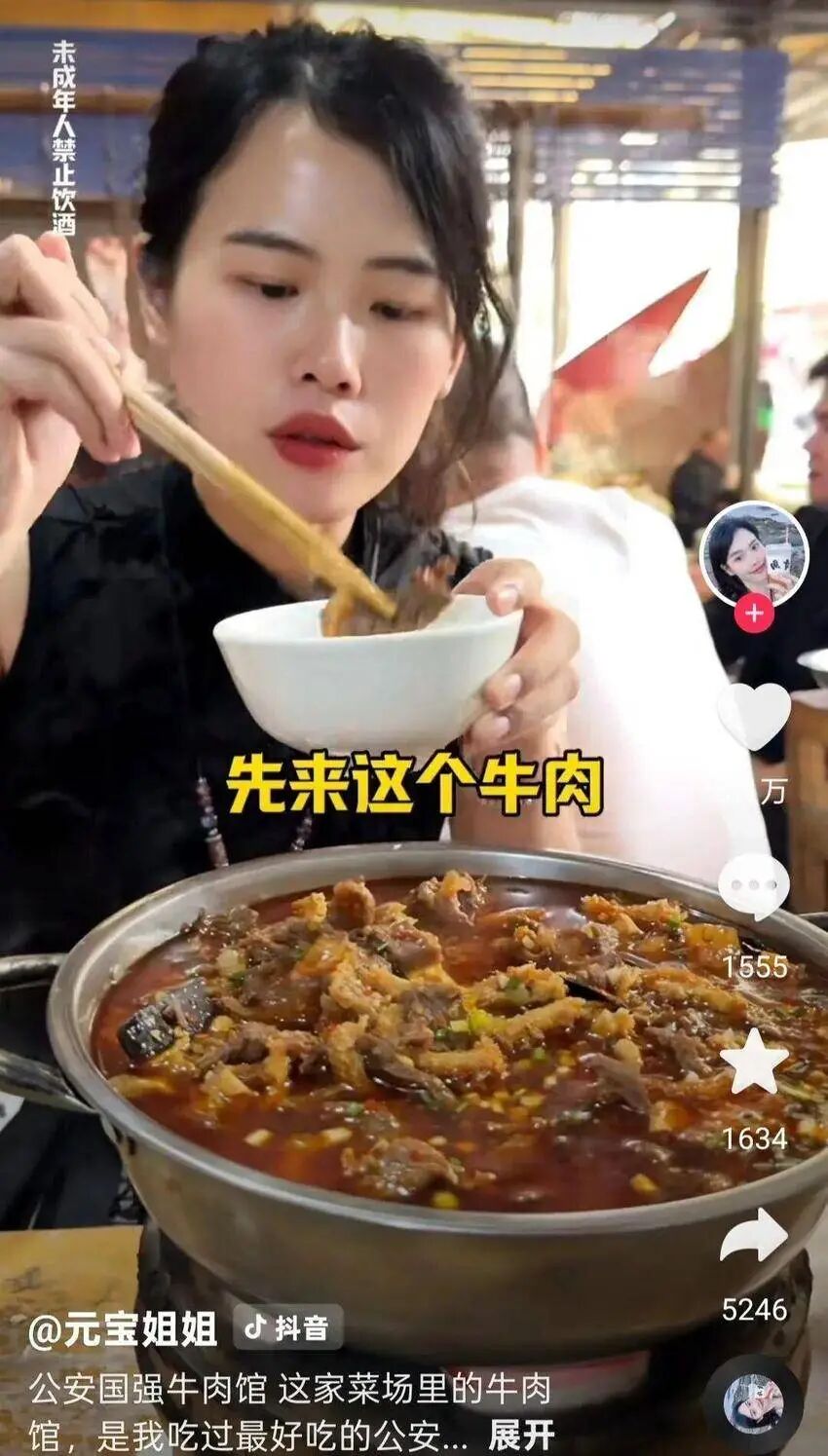
Task: Open the @元宝姐姐 username link
Action: click(x=123, y=1328)
